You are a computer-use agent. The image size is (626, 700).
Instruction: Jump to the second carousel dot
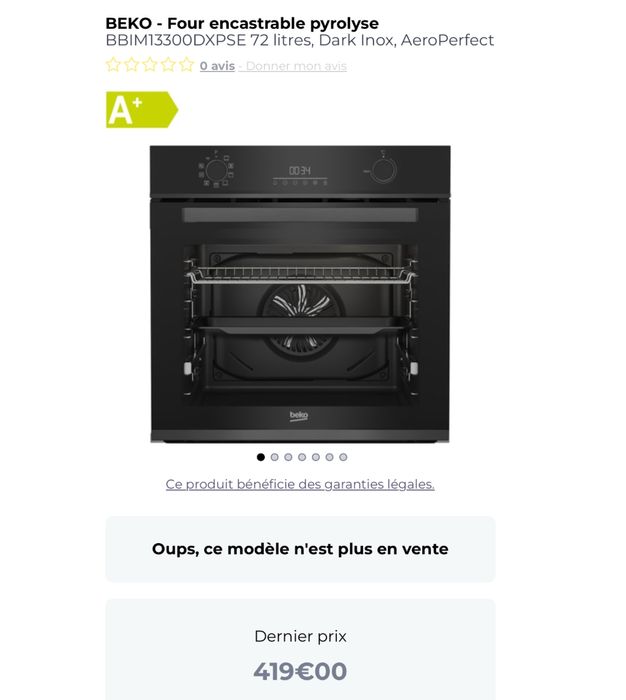(x=275, y=457)
